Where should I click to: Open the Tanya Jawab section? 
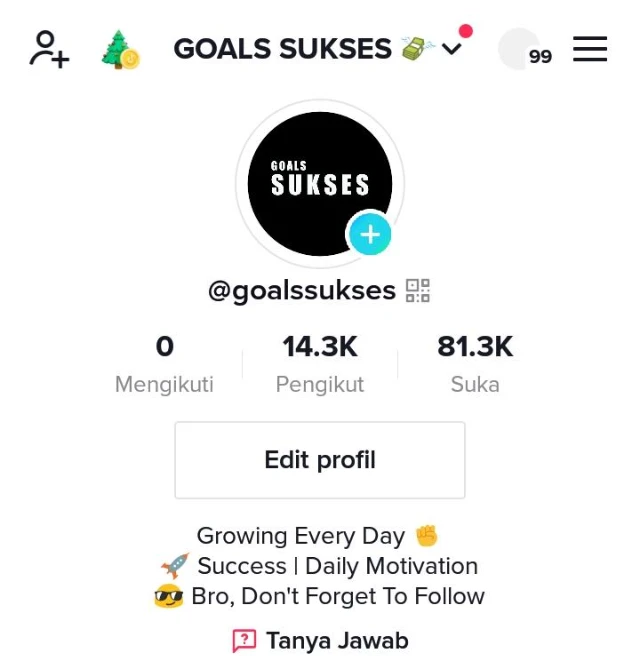coord(320,640)
